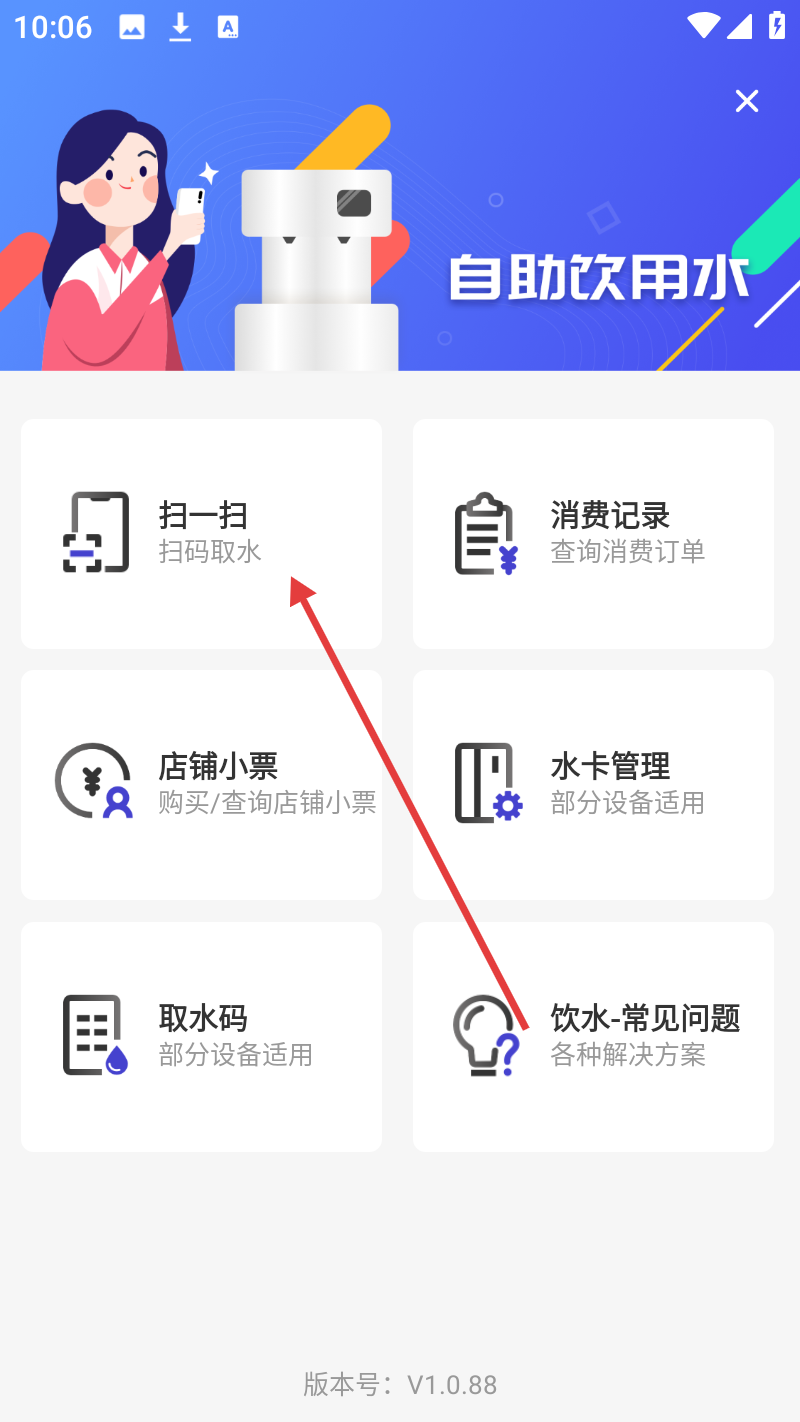
Task: Open 扫一扫 scan to get water
Action: (x=201, y=533)
